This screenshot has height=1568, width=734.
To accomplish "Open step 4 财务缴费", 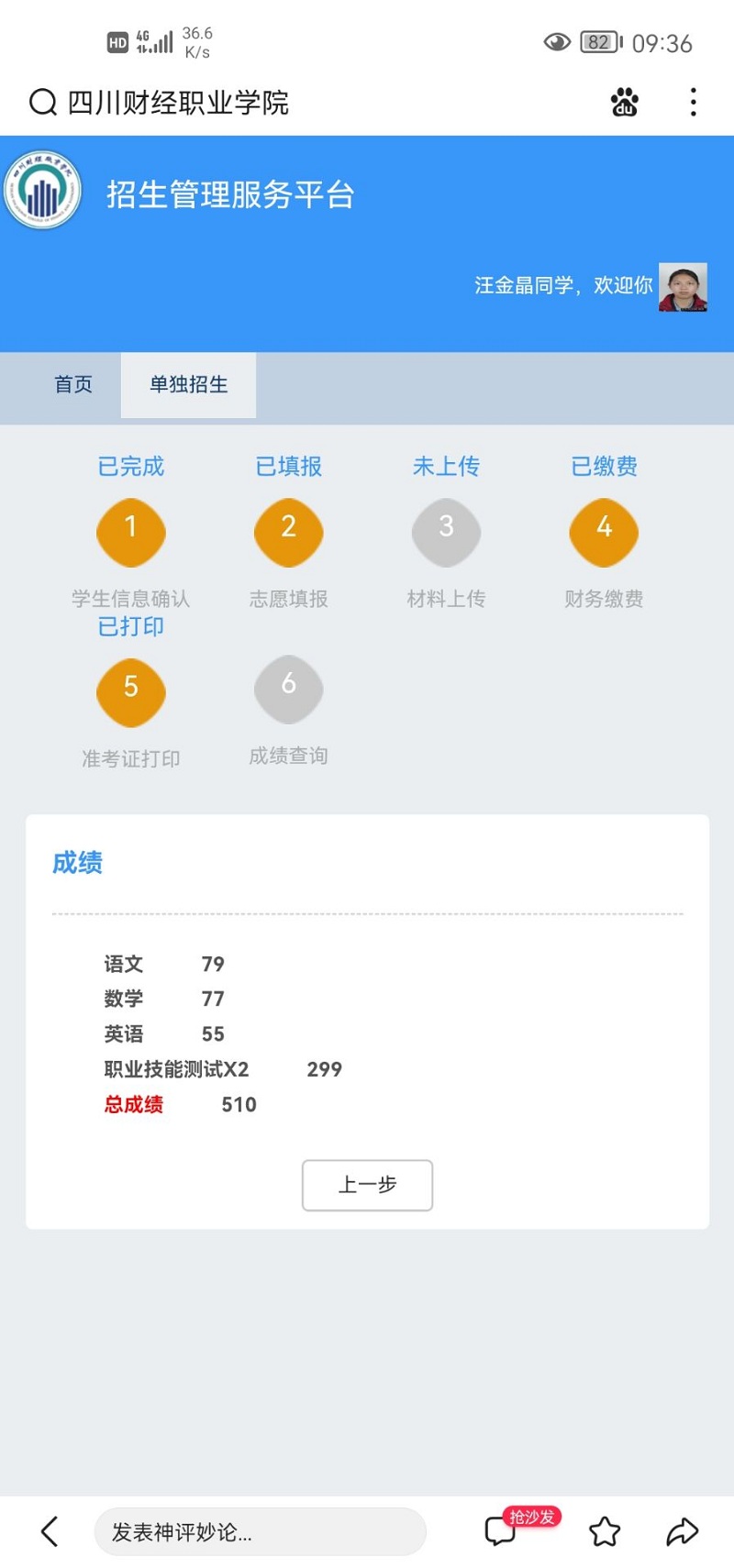I will (604, 532).
